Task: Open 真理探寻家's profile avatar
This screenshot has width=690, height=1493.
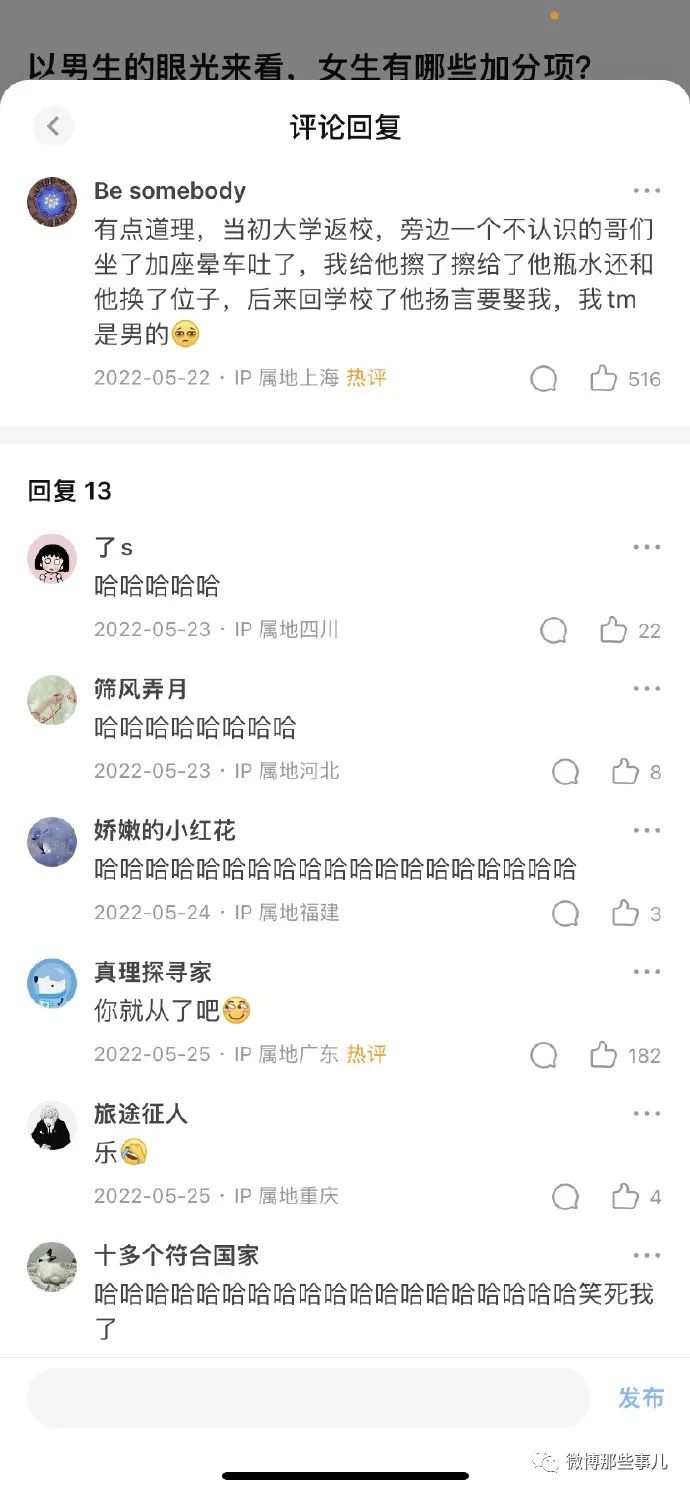Action: click(x=52, y=984)
